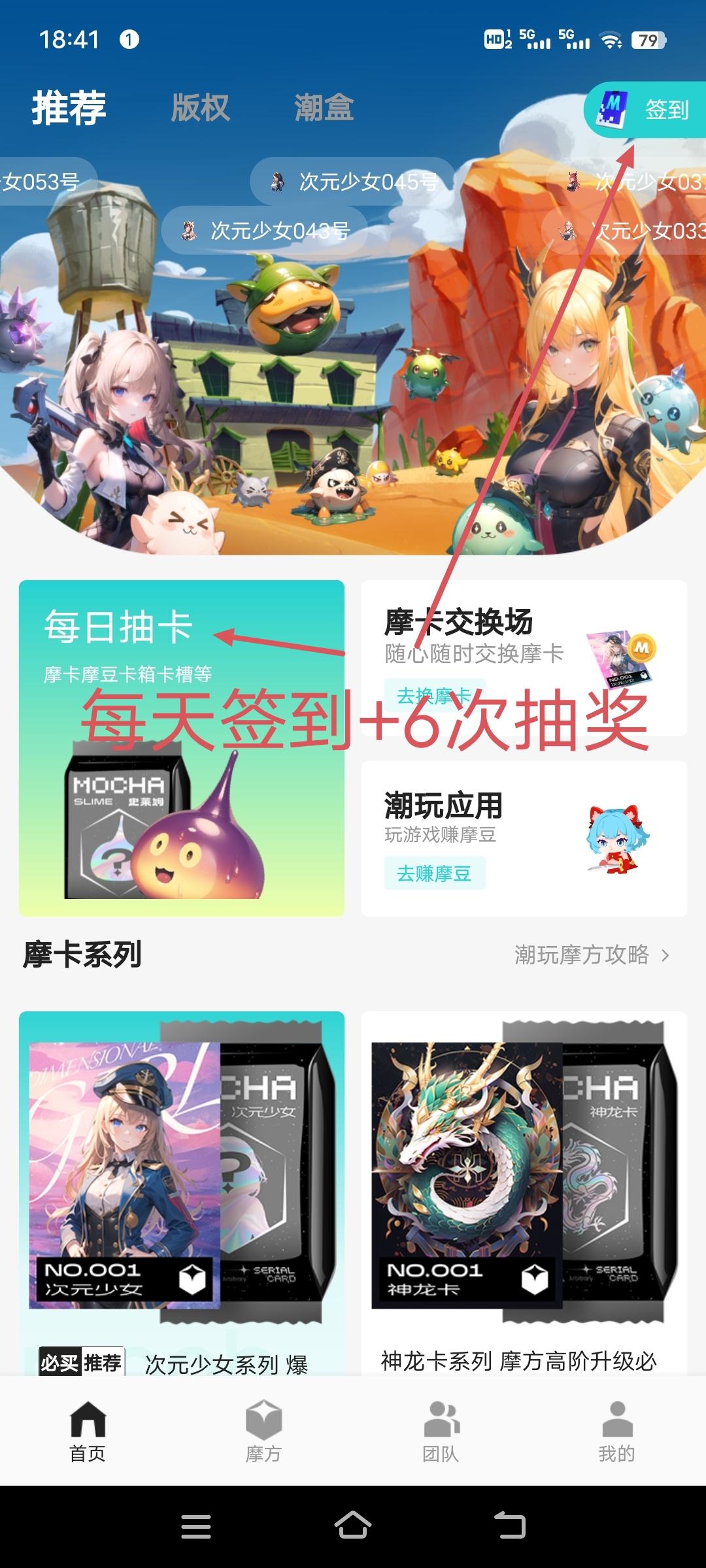706x1568 pixels.
Task: Open the 神龙卡系列 card pack
Action: (x=524, y=1189)
